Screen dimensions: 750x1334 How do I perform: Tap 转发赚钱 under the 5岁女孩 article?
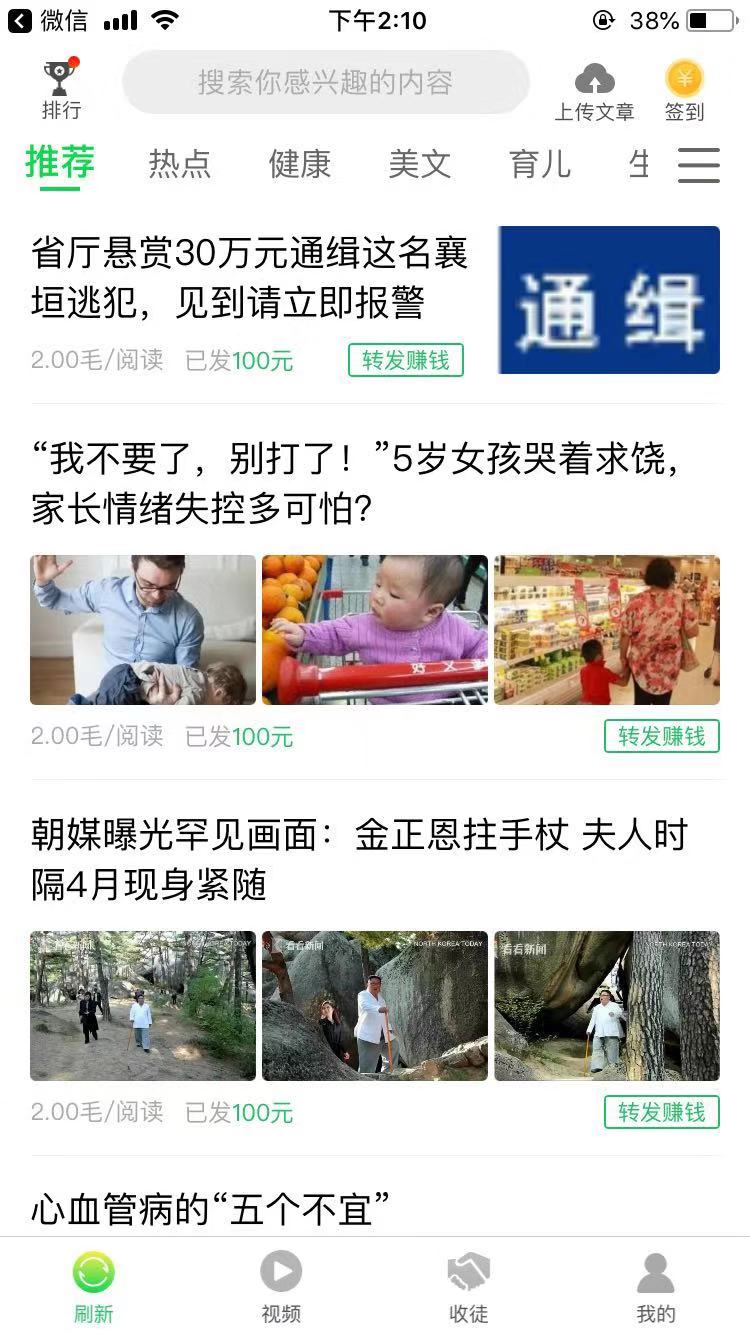click(x=662, y=736)
